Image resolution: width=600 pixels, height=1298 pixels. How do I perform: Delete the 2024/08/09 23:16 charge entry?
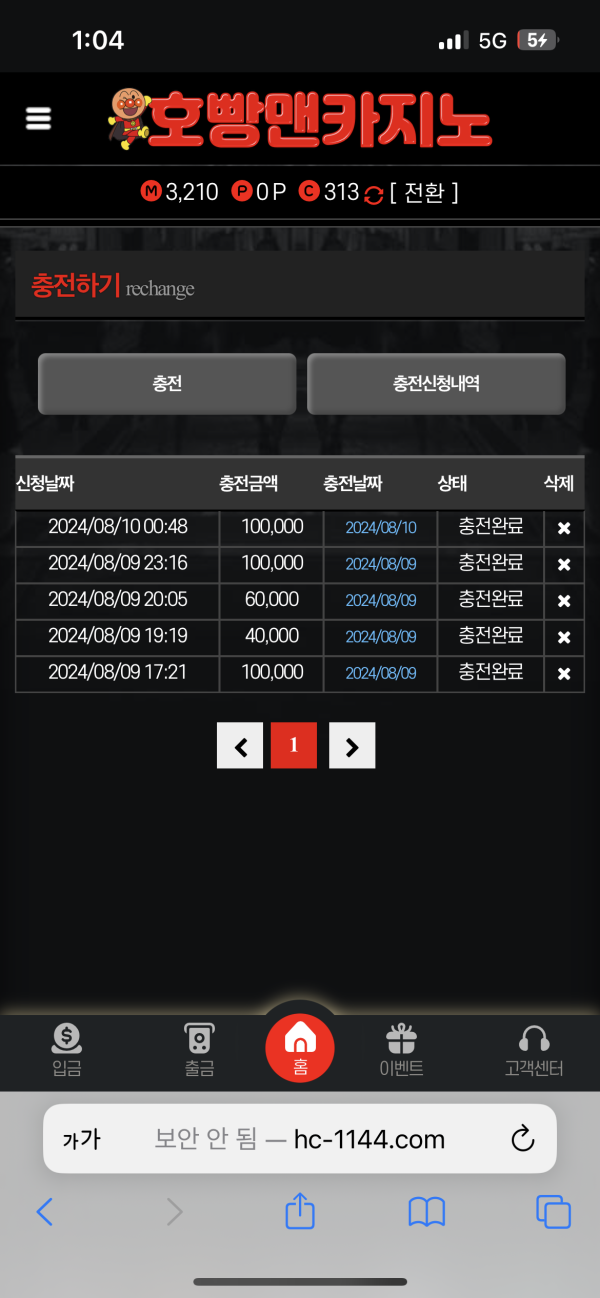(564, 565)
